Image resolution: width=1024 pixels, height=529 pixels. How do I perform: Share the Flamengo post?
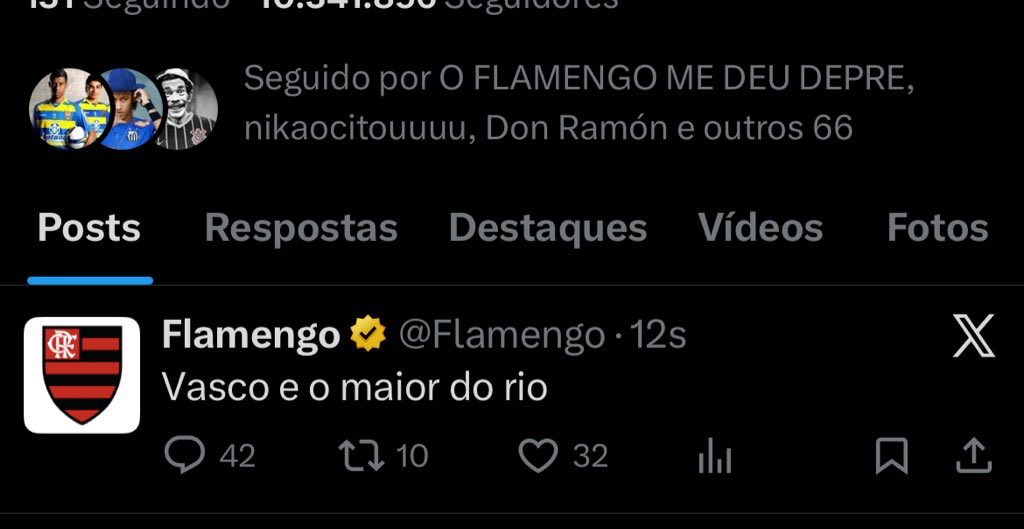tap(973, 456)
